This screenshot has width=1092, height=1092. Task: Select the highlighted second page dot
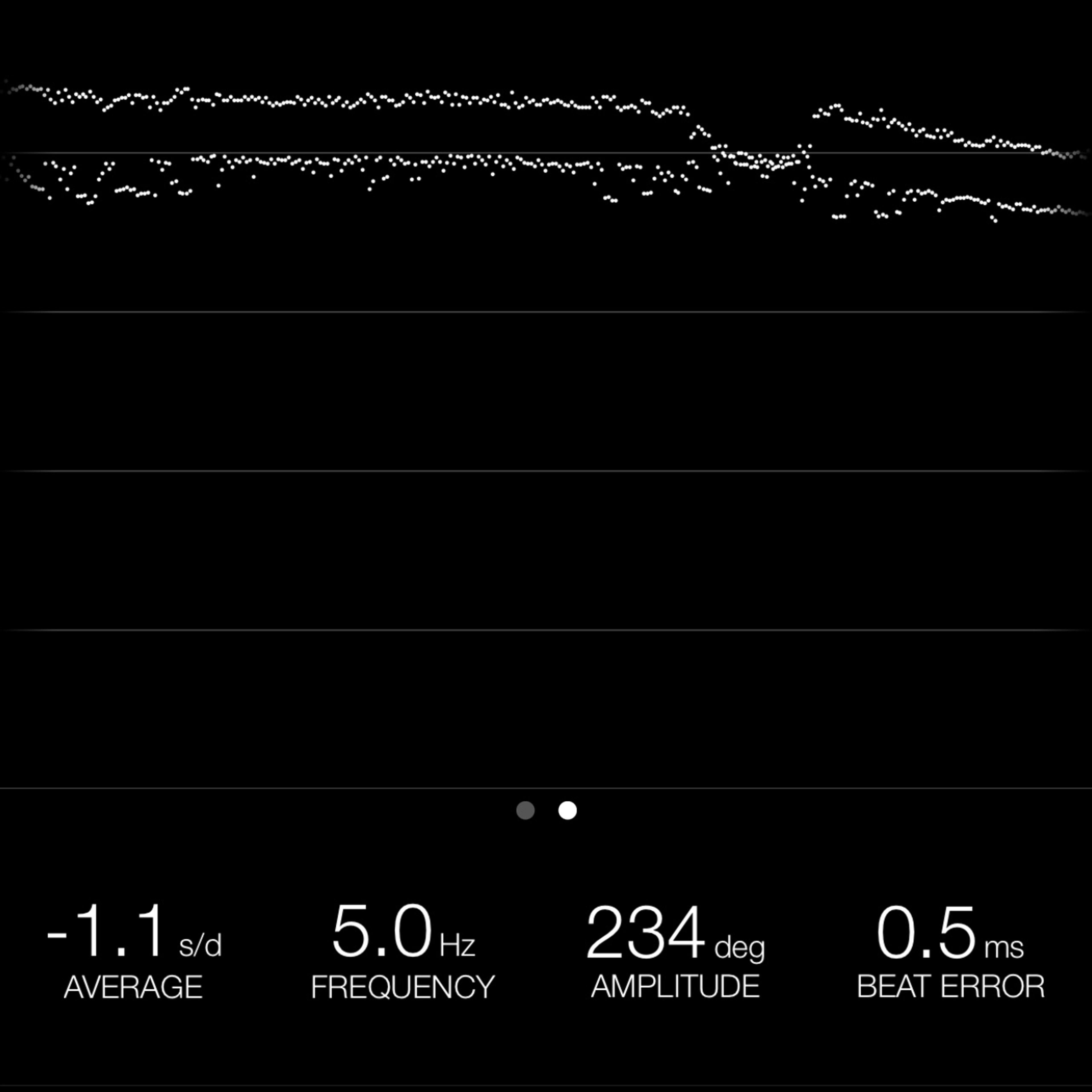tap(568, 810)
